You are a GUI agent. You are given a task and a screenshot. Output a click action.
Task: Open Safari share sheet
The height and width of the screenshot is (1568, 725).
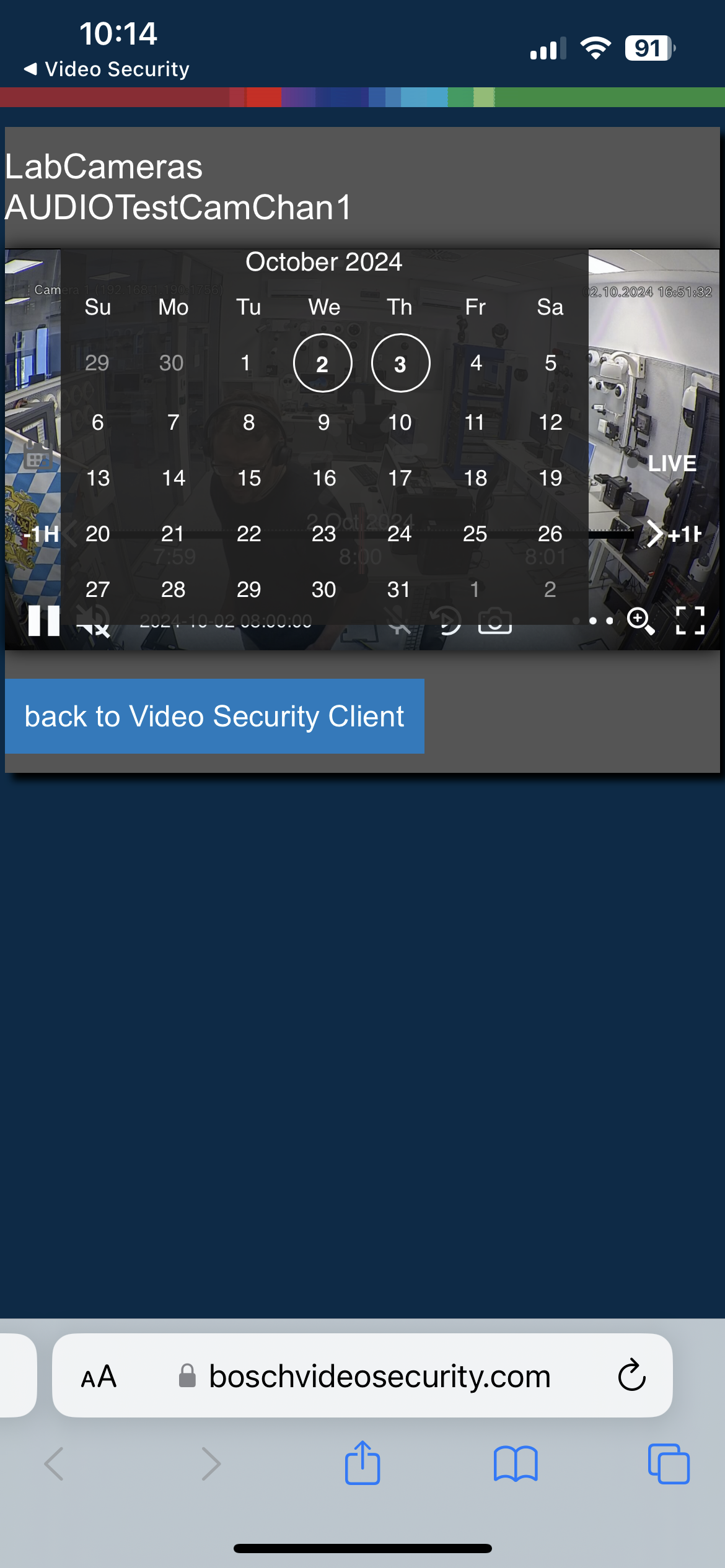point(362,1464)
